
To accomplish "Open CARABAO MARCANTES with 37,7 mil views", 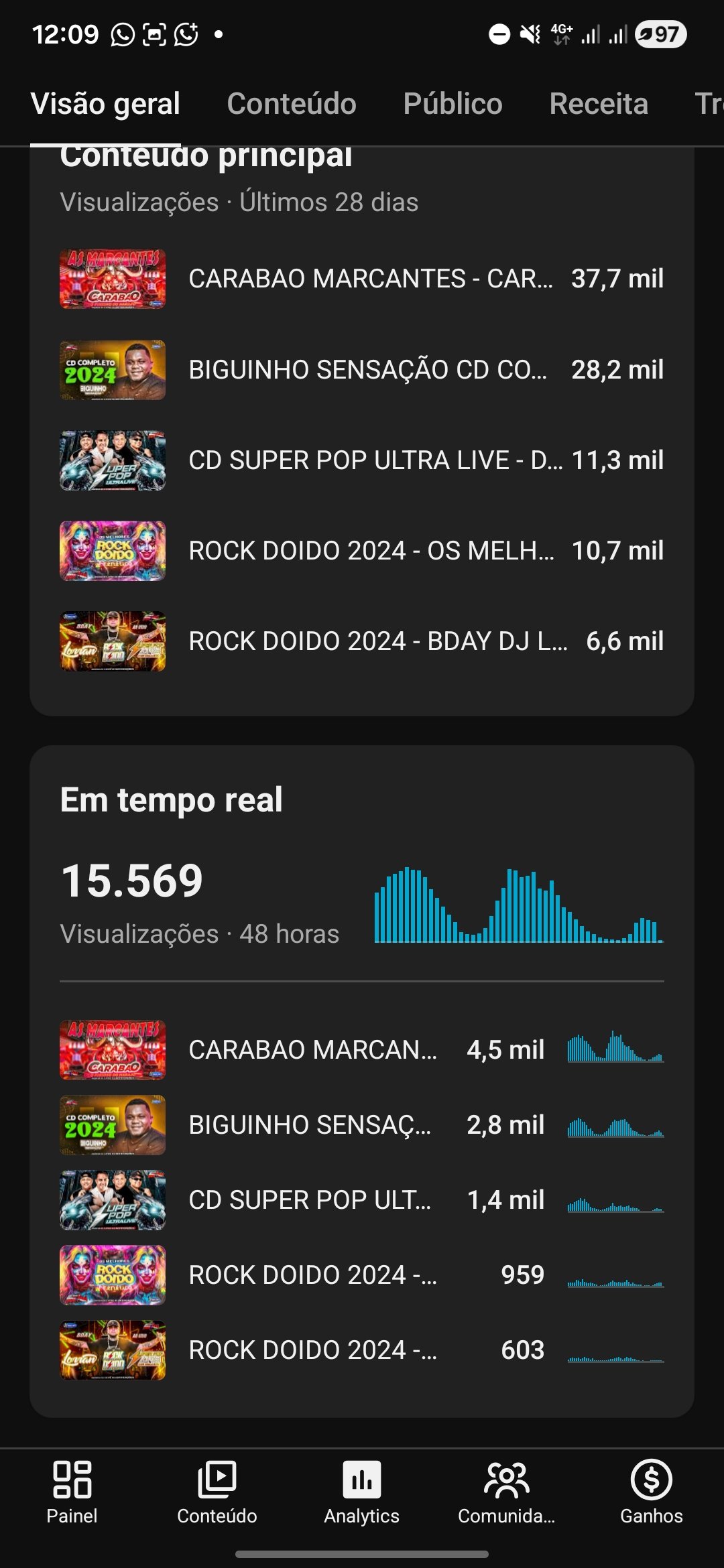I will 362,279.
